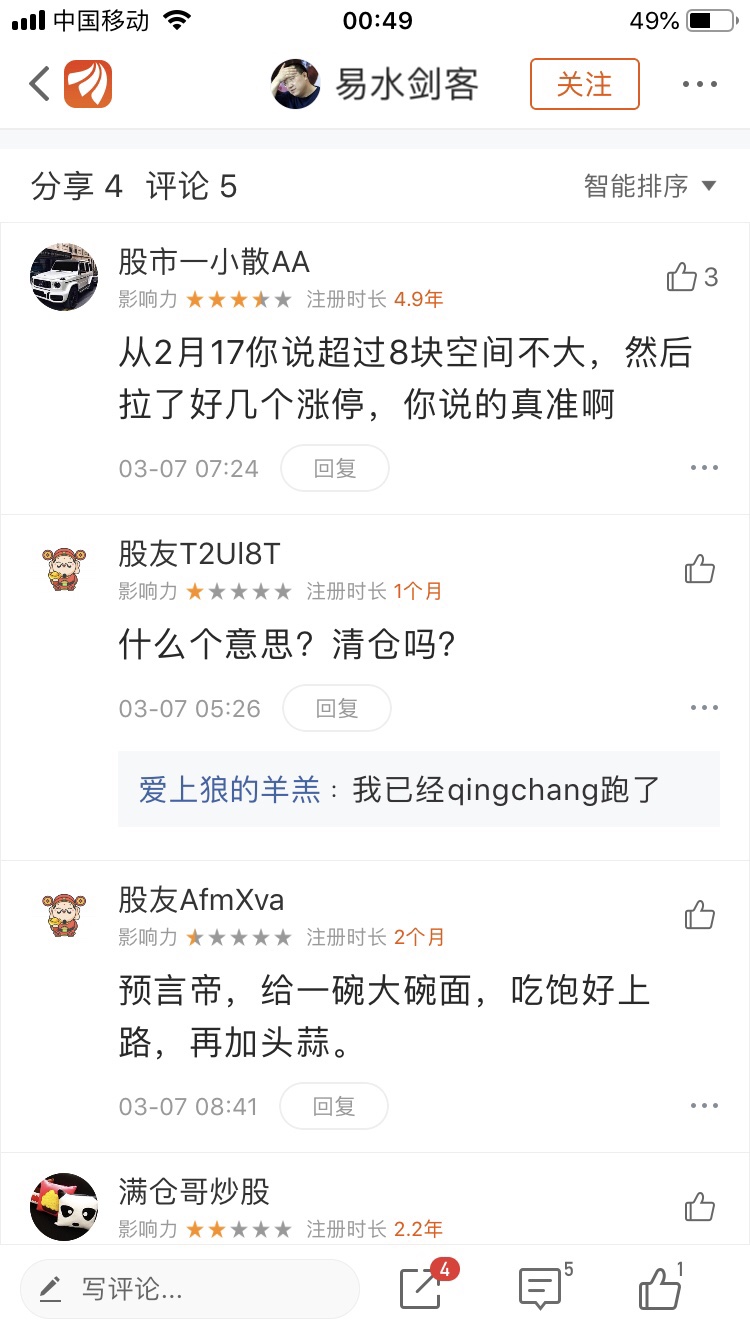This screenshot has height=1334, width=750.
Task: Open the 智能排序 sort dropdown
Action: pos(650,186)
